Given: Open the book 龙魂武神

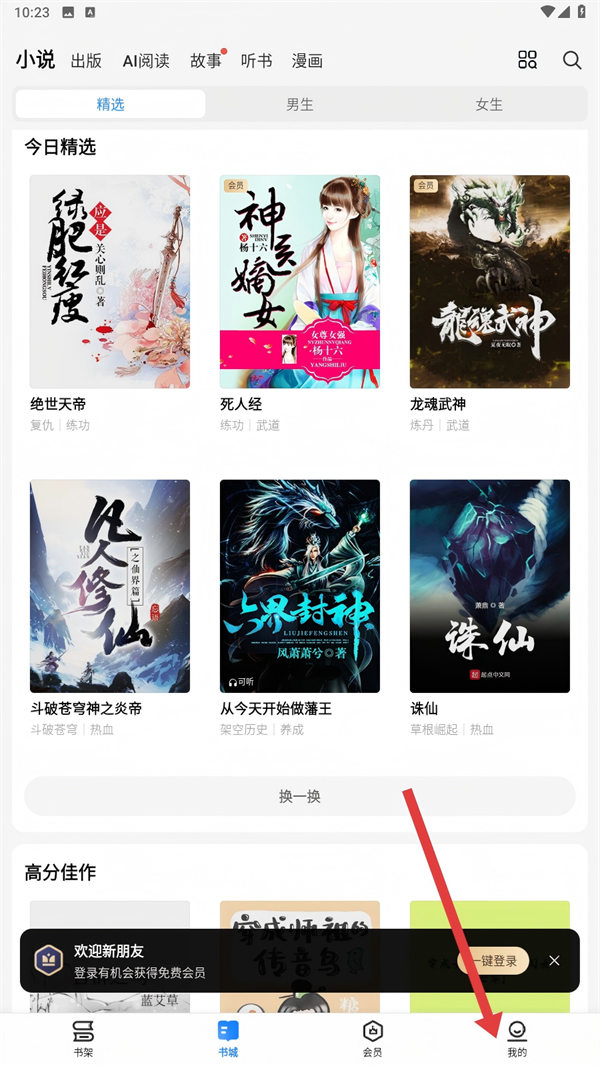Looking at the screenshot, I should 490,282.
